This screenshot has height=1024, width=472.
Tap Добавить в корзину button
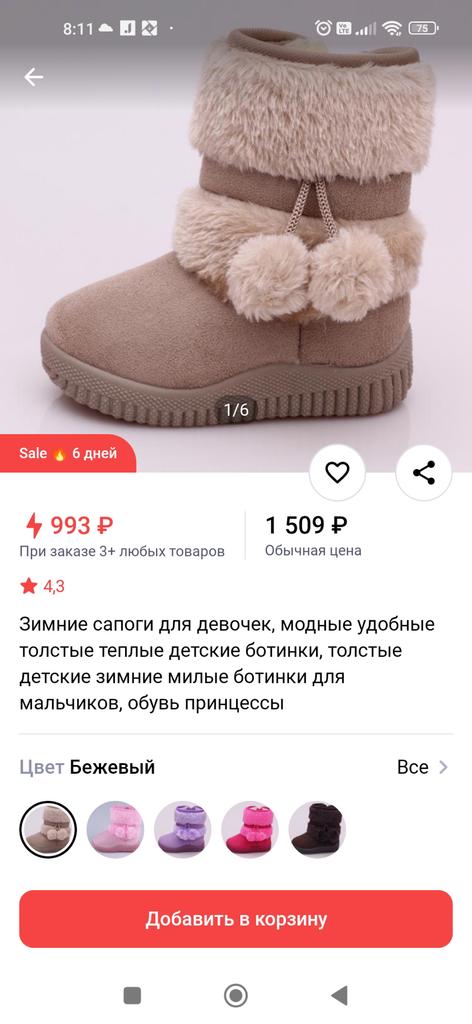tap(236, 919)
